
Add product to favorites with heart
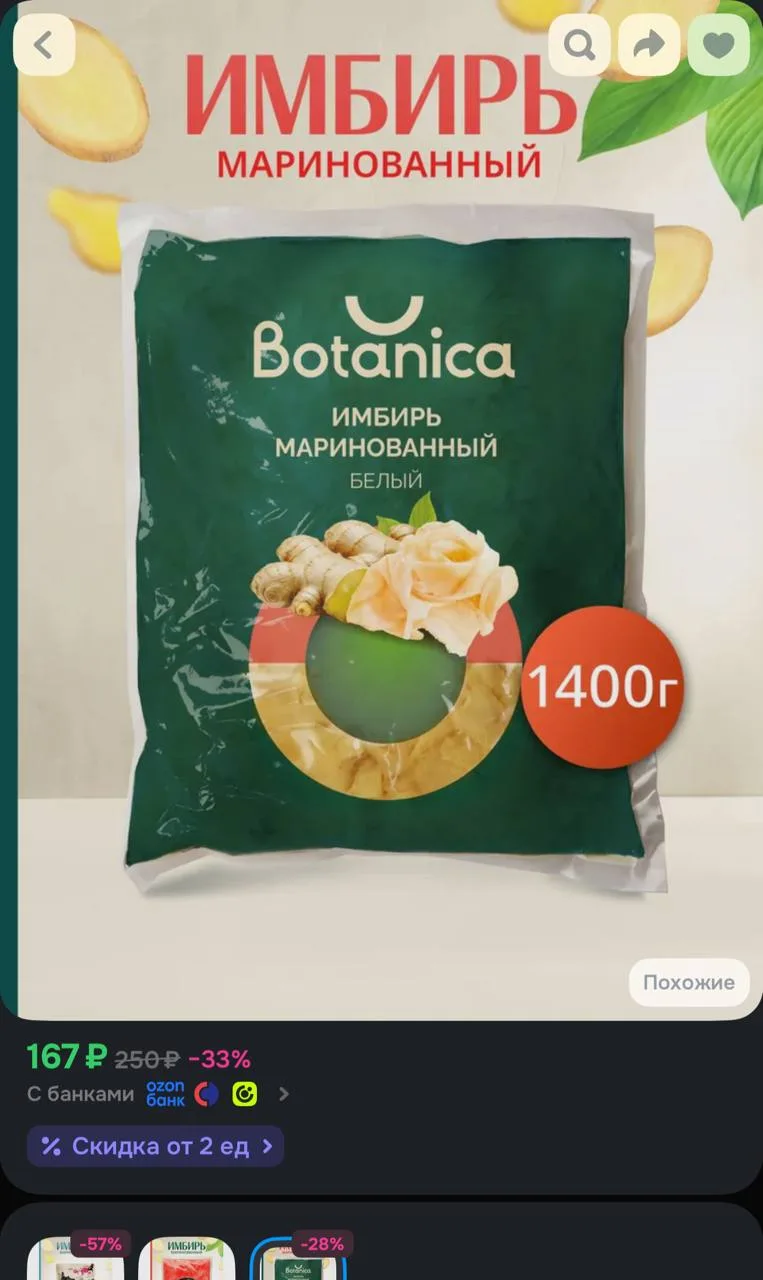click(718, 45)
